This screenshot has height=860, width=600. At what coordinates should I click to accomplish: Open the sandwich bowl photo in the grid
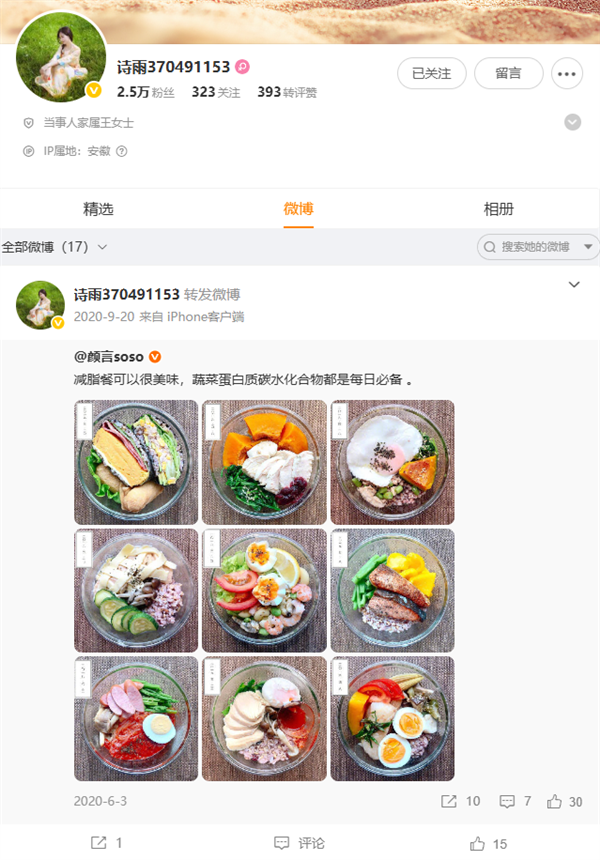[136, 462]
